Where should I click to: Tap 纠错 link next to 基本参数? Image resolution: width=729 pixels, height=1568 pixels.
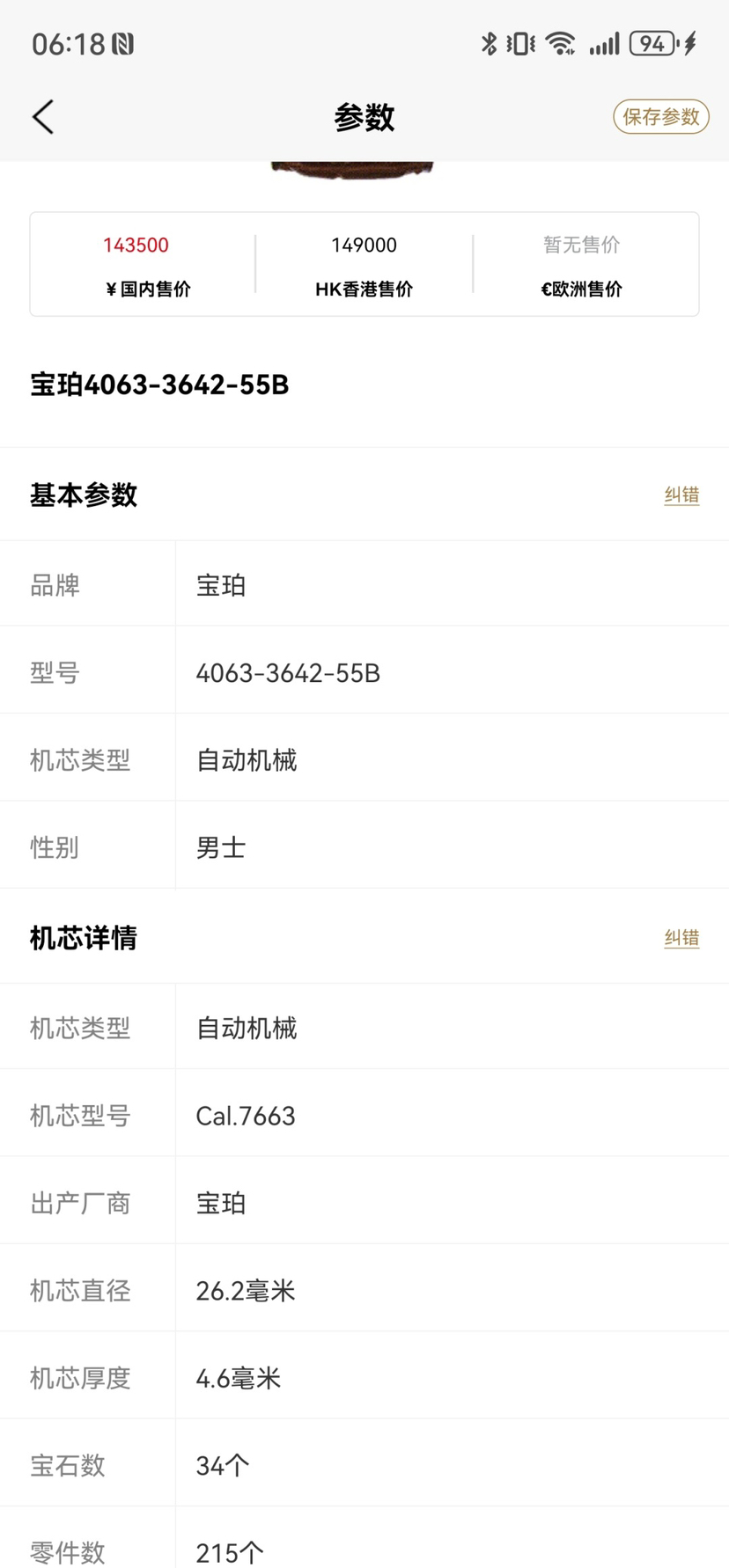(681, 495)
